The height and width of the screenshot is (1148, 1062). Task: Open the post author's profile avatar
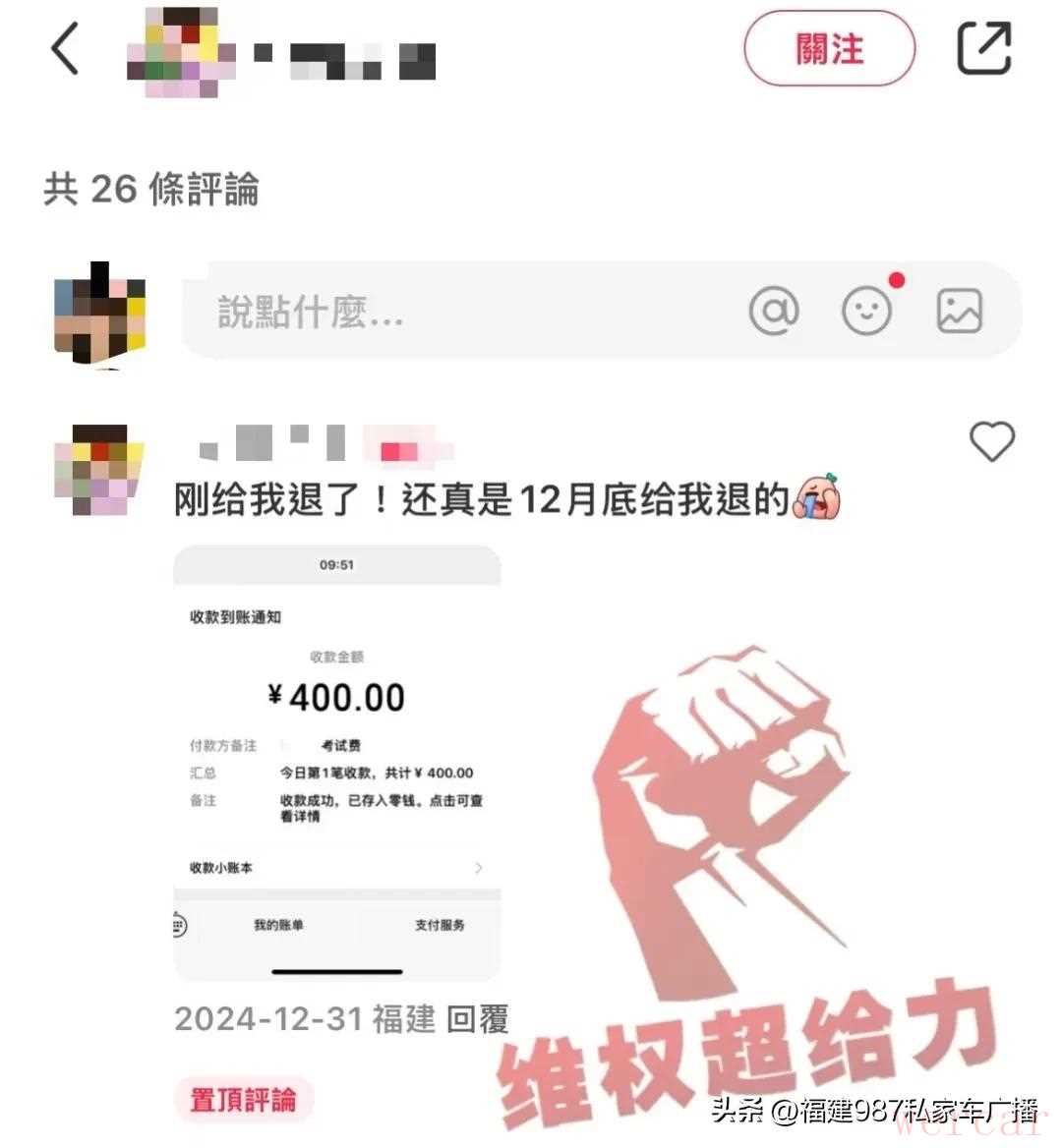point(181,53)
